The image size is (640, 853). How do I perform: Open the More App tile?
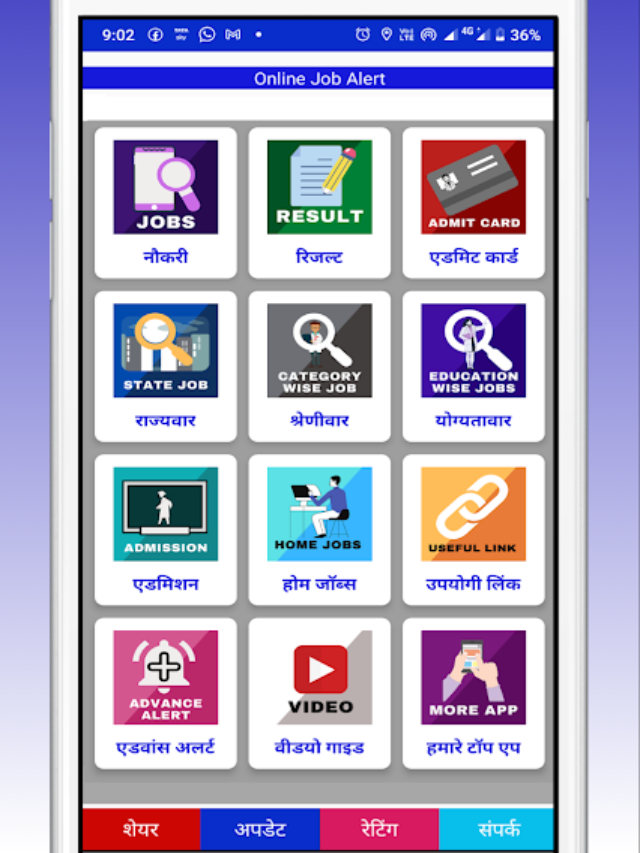(x=473, y=693)
